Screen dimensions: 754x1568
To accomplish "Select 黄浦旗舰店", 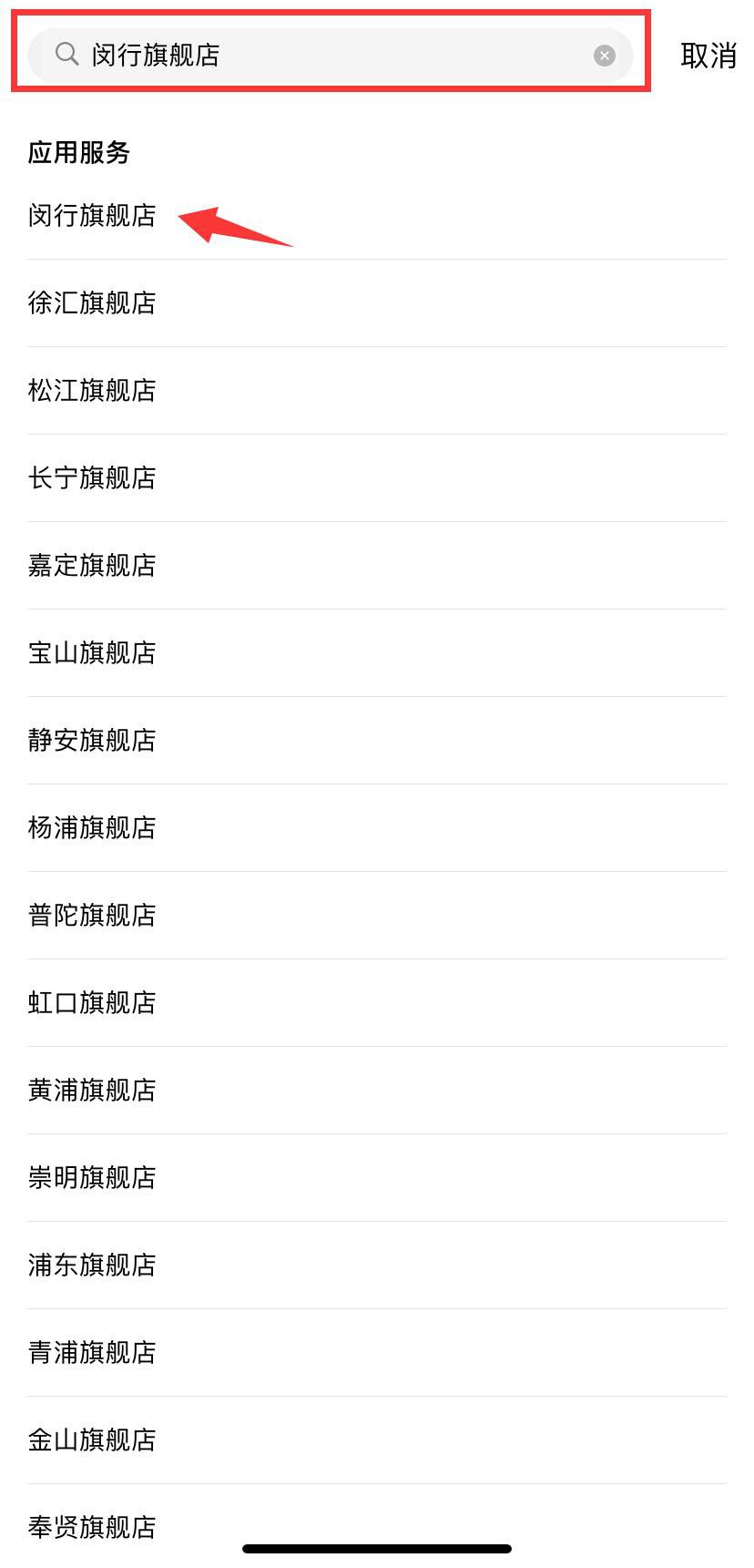I will click(92, 1091).
